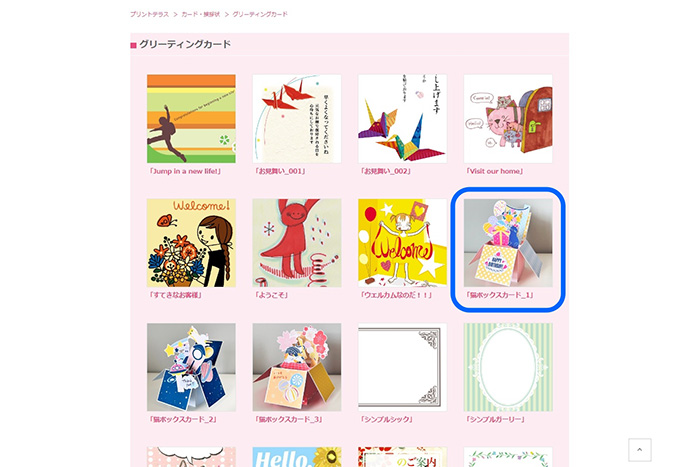View the Visit our home card
700x467 pixels.
508,118
